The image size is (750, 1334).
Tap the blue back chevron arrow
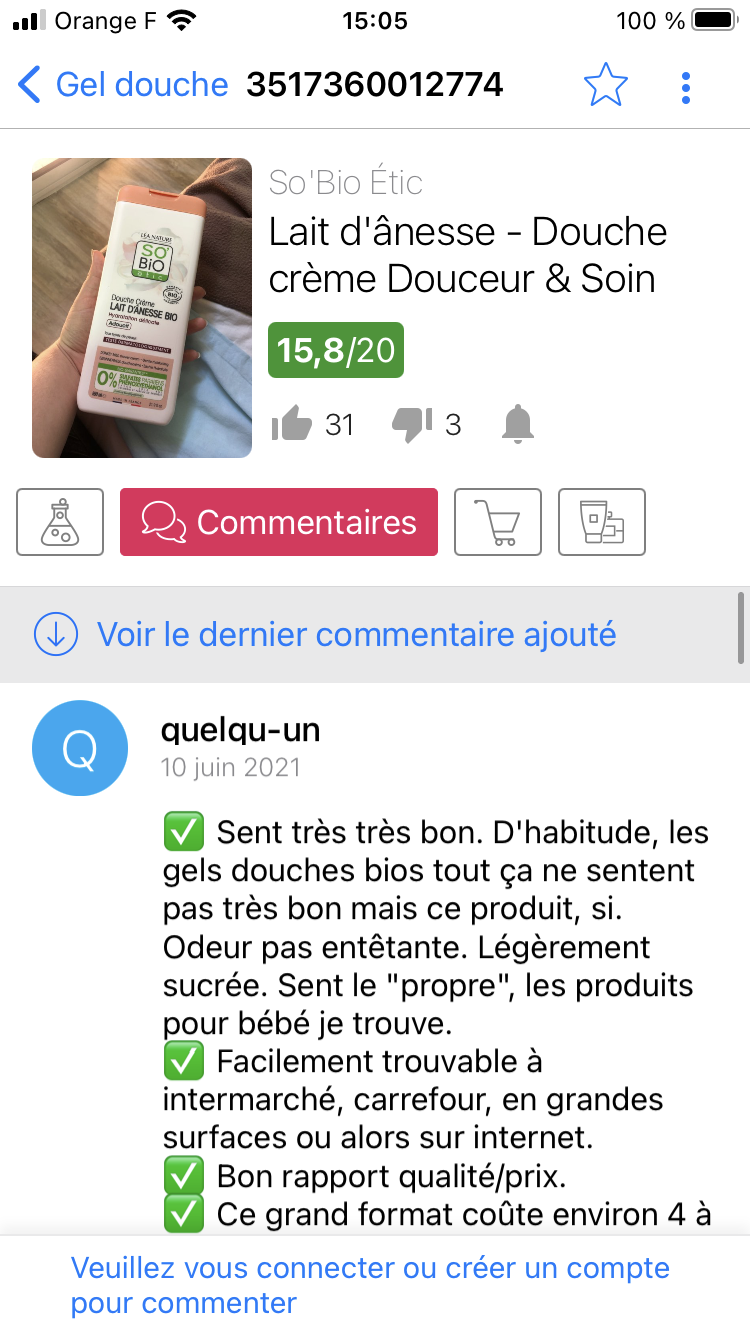click(x=28, y=86)
